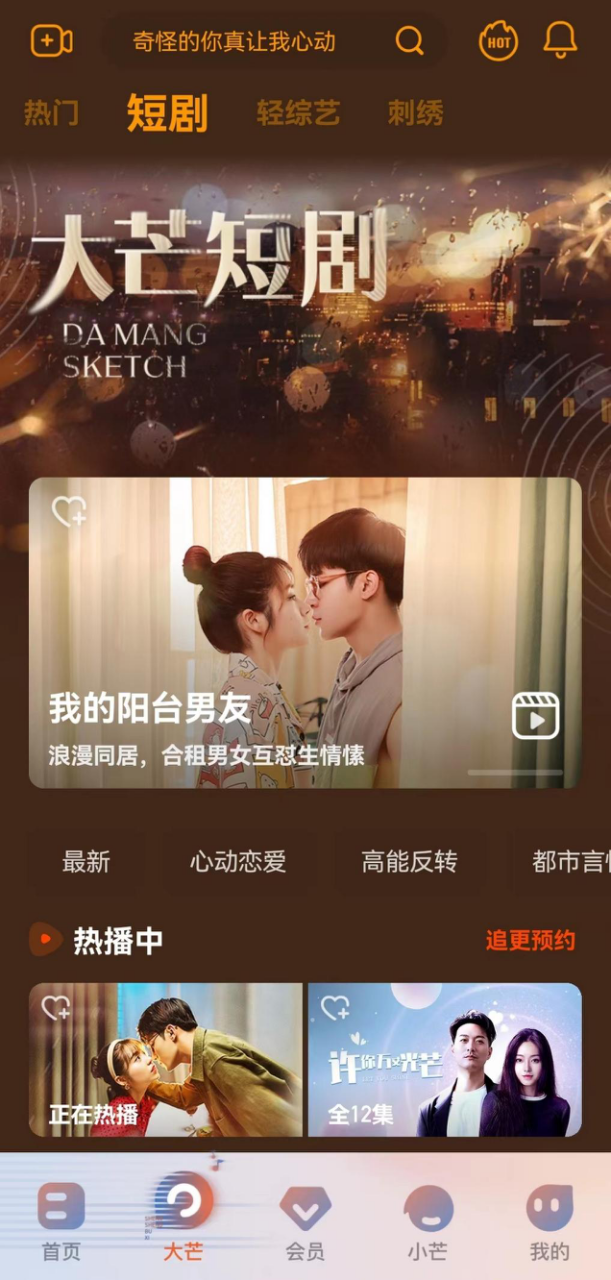Open the video upload camera icon

[52, 41]
